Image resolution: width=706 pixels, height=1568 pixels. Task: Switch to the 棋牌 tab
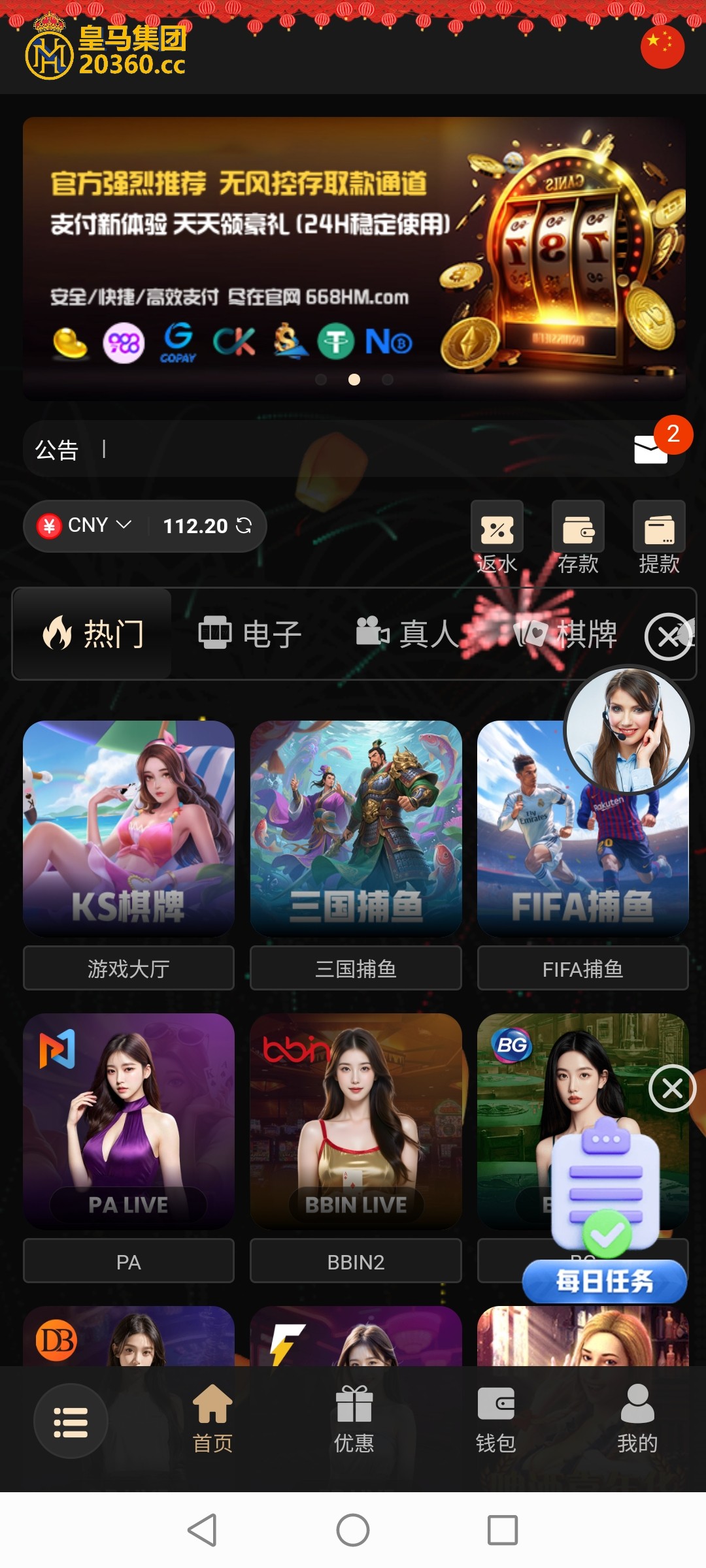567,634
